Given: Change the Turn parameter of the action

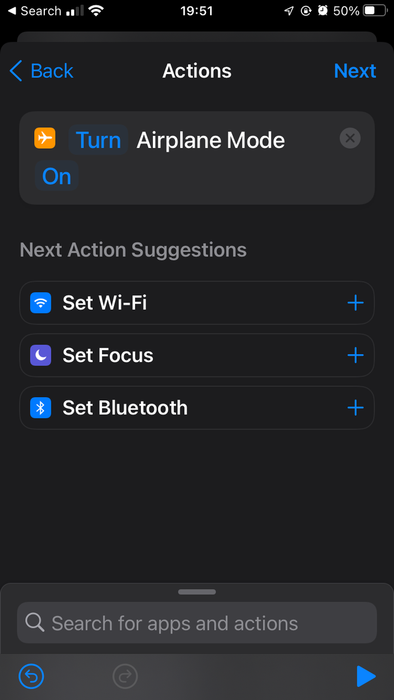Looking at the screenshot, I should [x=99, y=140].
